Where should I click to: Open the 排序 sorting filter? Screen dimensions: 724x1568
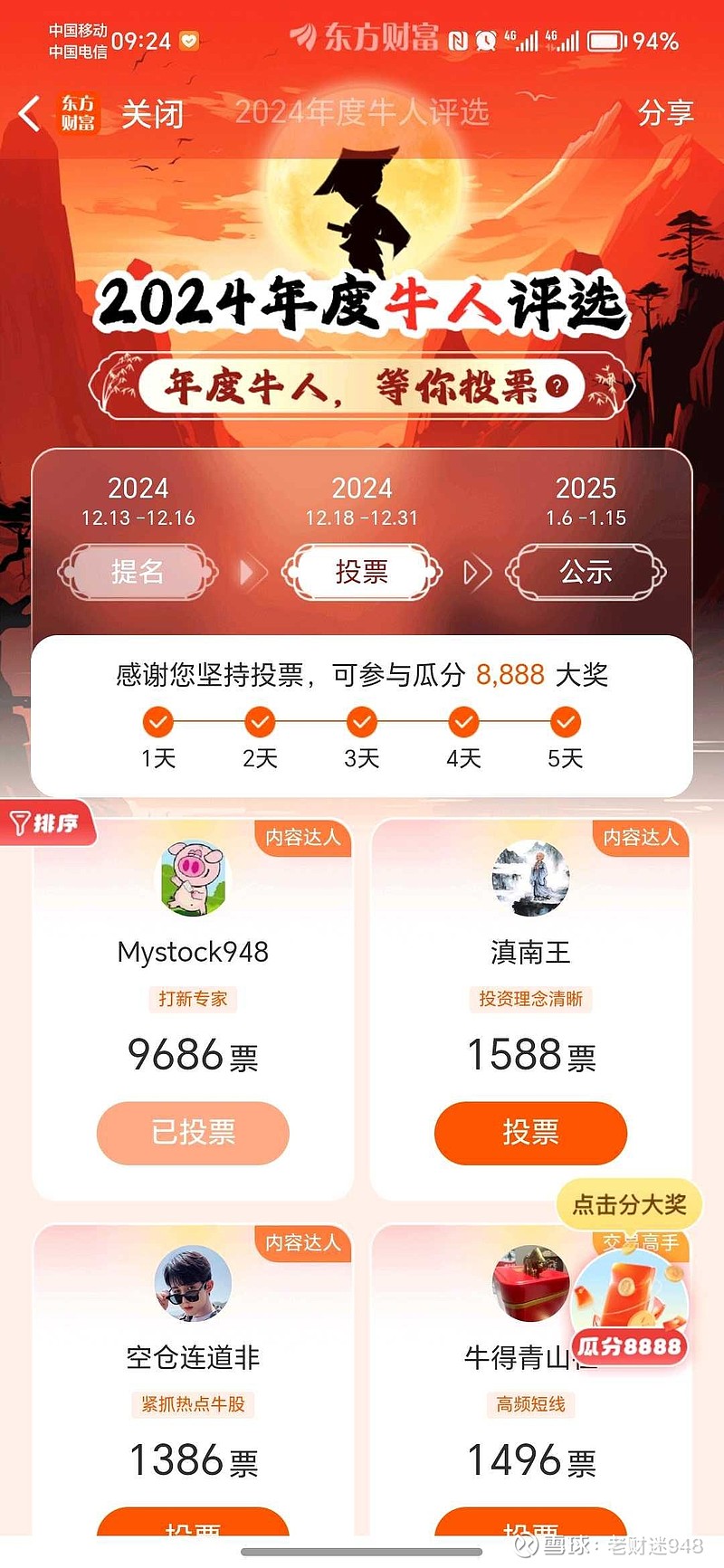coord(45,823)
